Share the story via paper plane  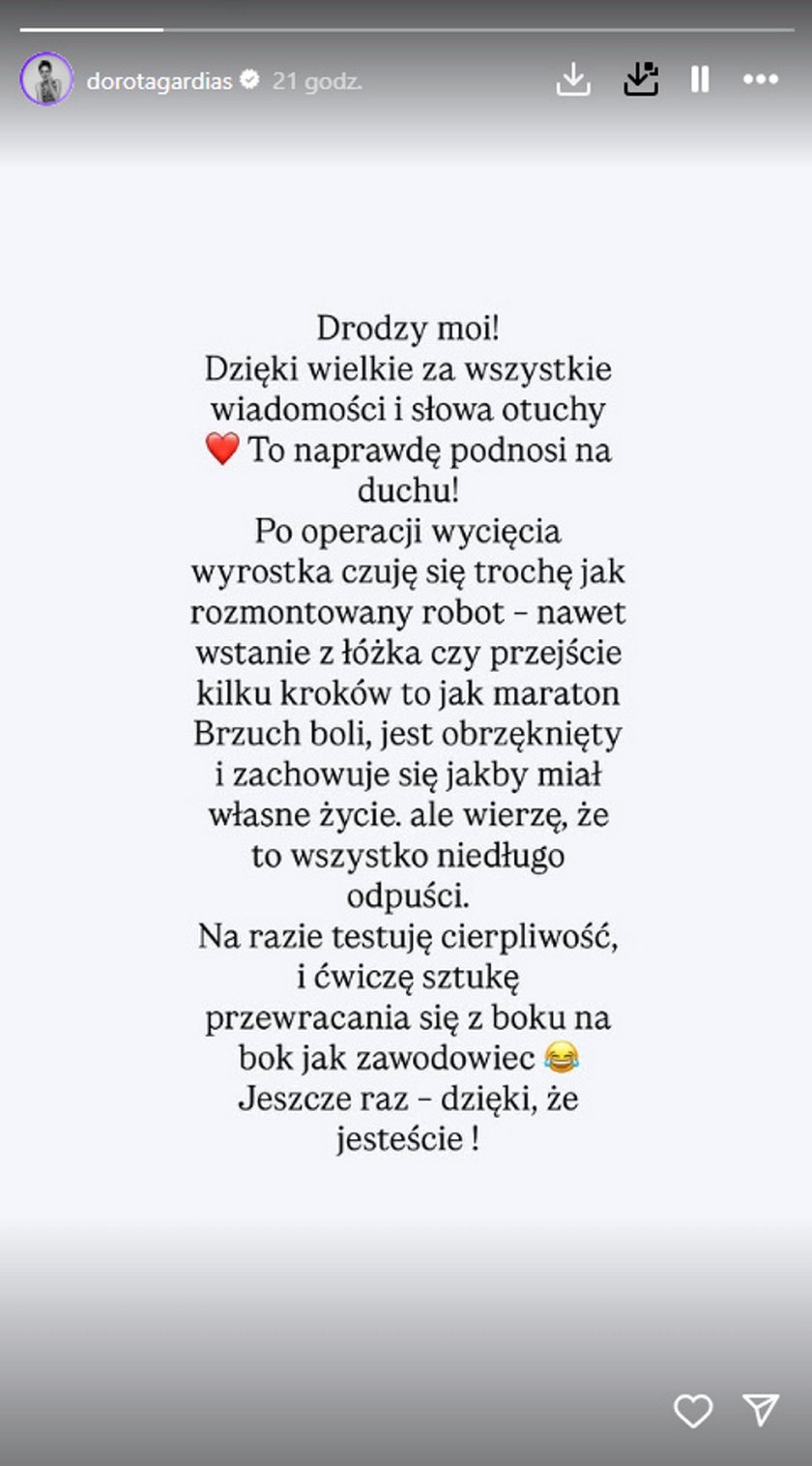761,1410
